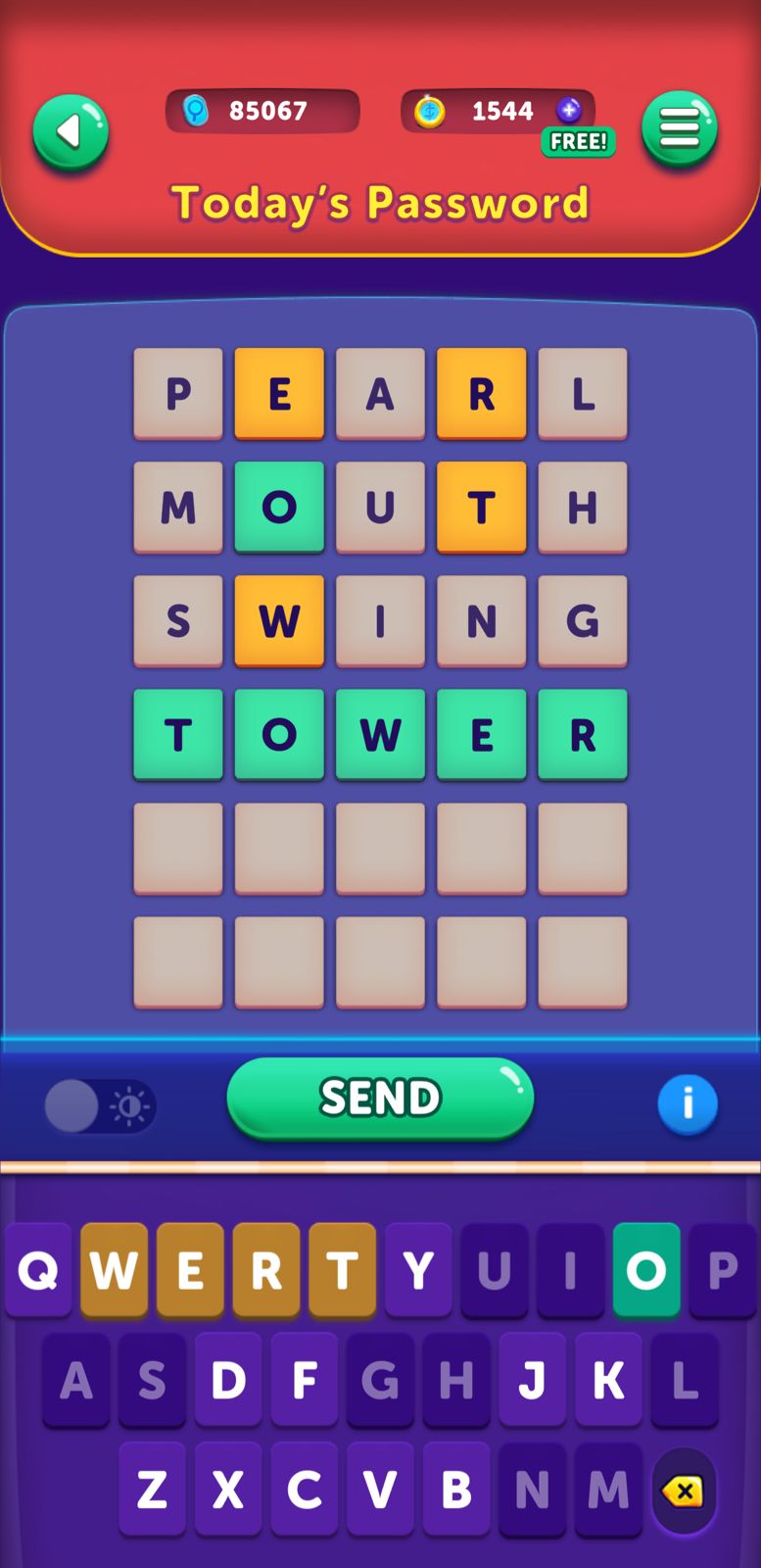Open the blue info button
Screen dimensions: 761x1568
tap(688, 1104)
